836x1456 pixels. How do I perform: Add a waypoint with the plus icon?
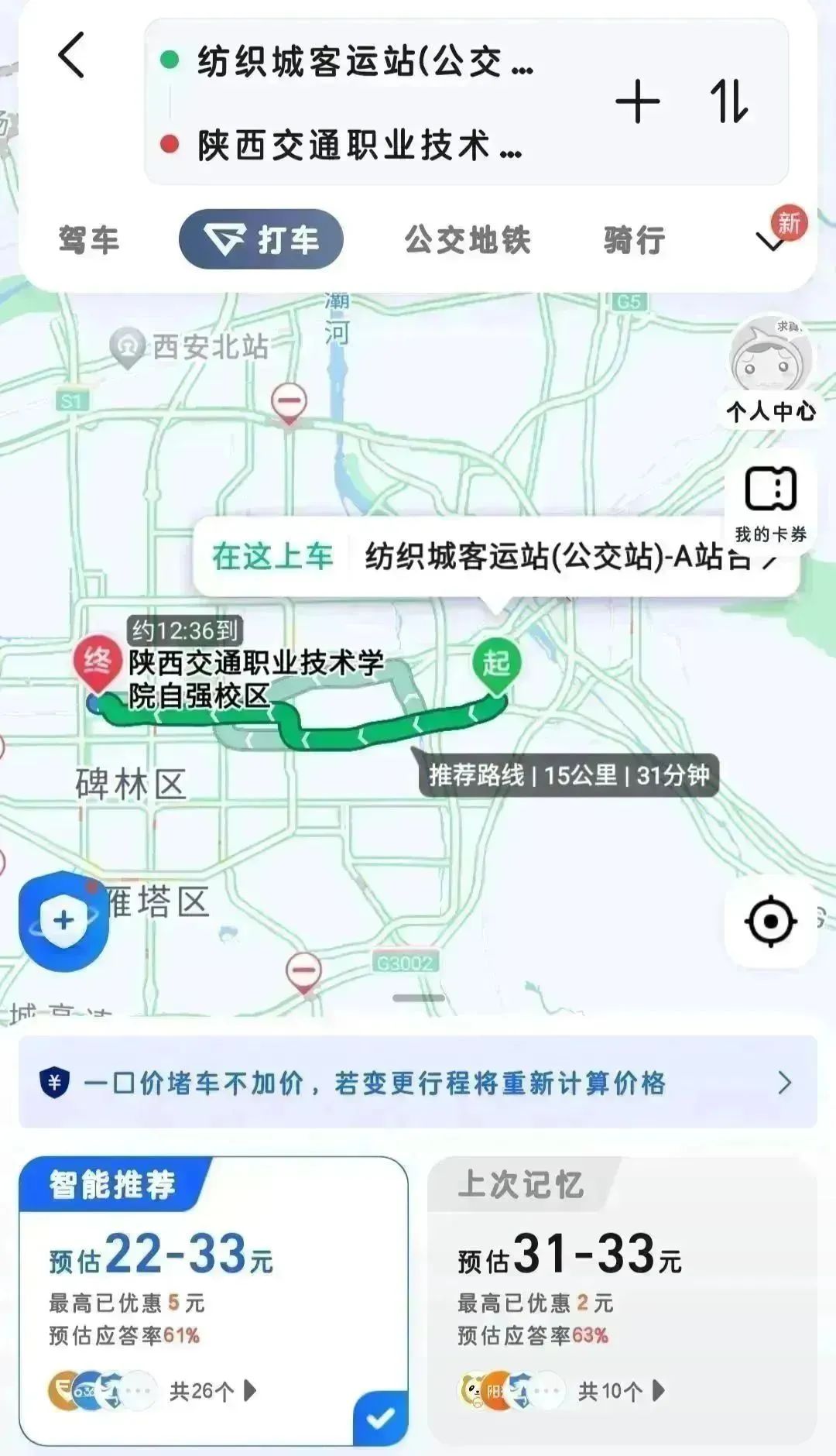(638, 101)
